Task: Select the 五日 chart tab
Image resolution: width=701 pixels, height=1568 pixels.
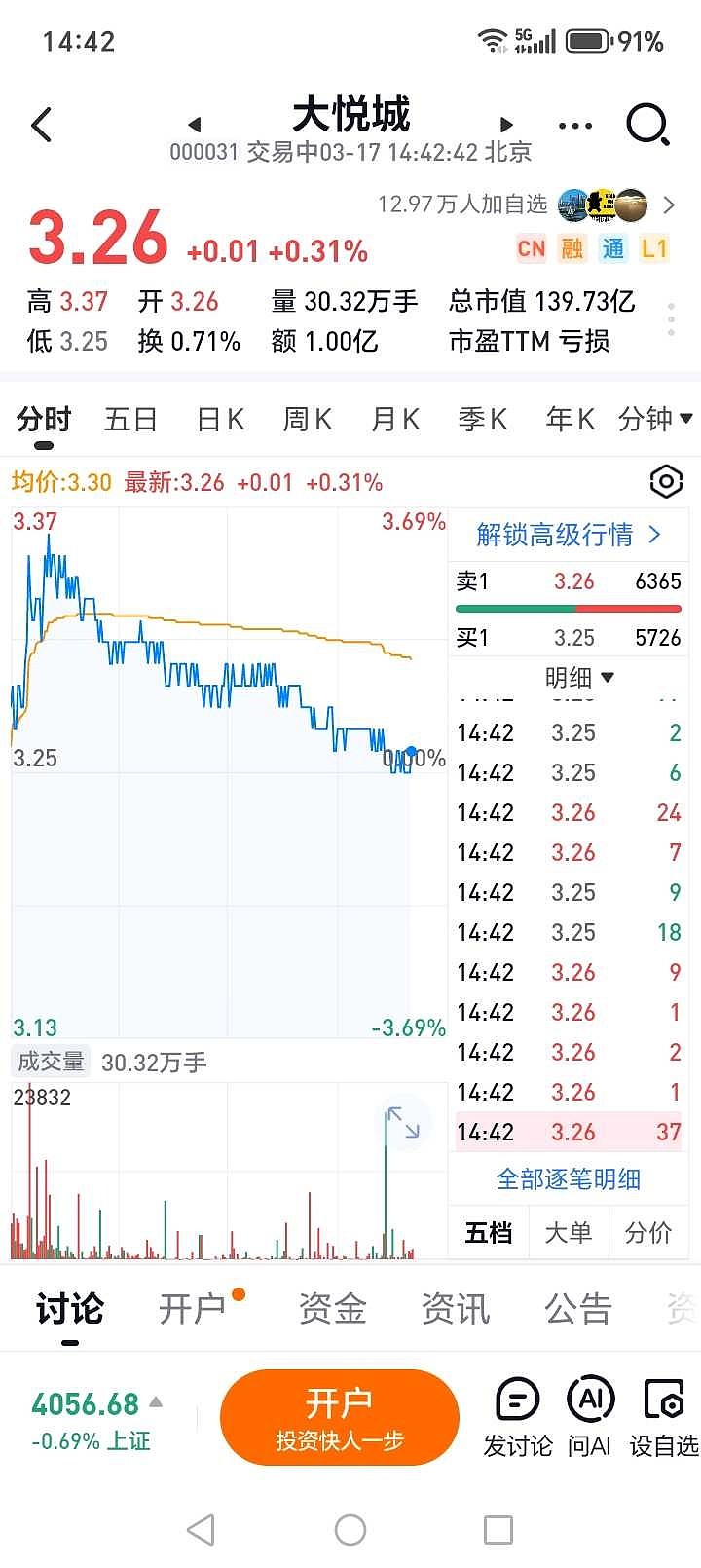Action: click(x=130, y=420)
